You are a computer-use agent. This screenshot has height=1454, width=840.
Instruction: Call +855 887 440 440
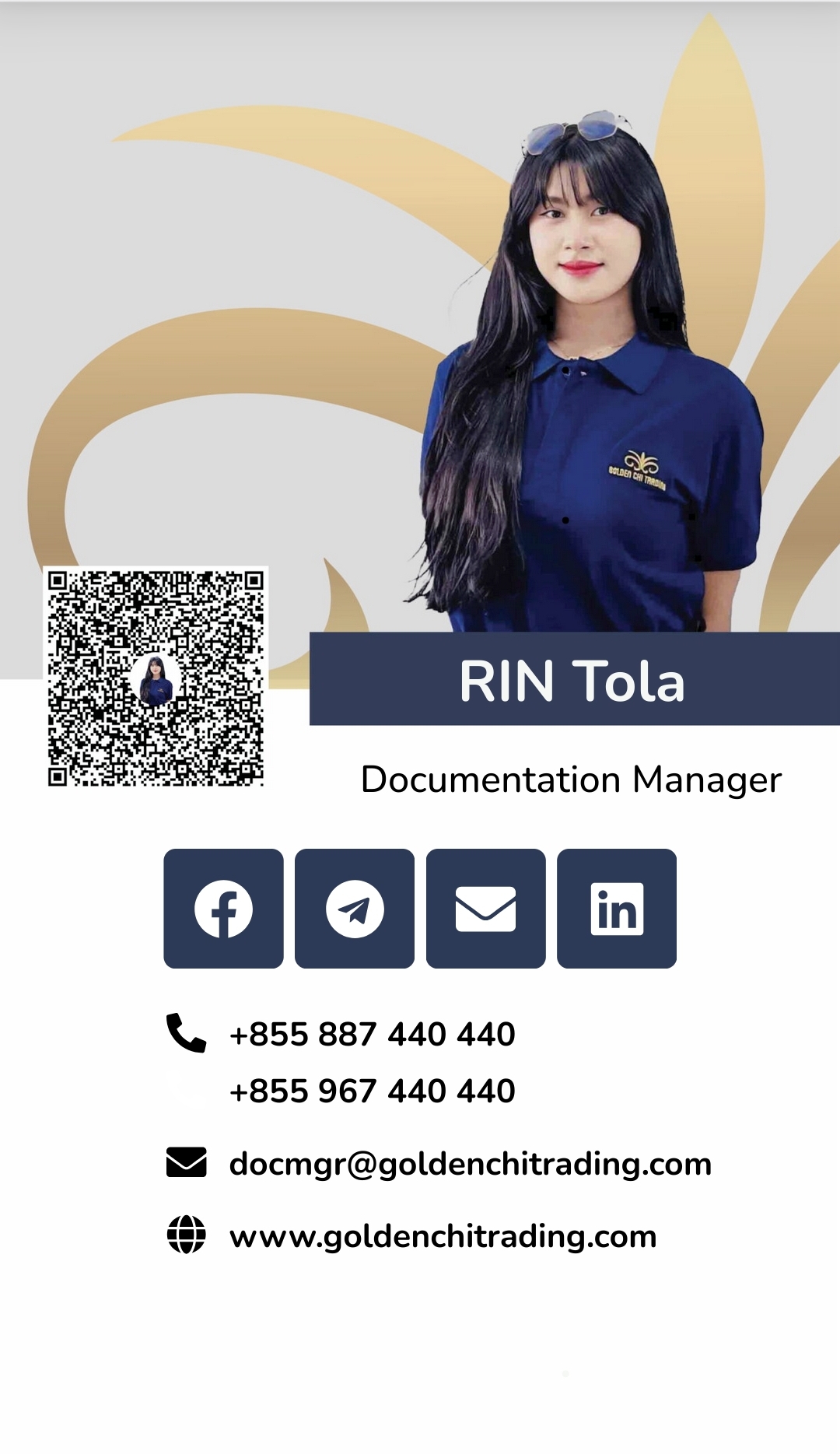(x=372, y=1035)
